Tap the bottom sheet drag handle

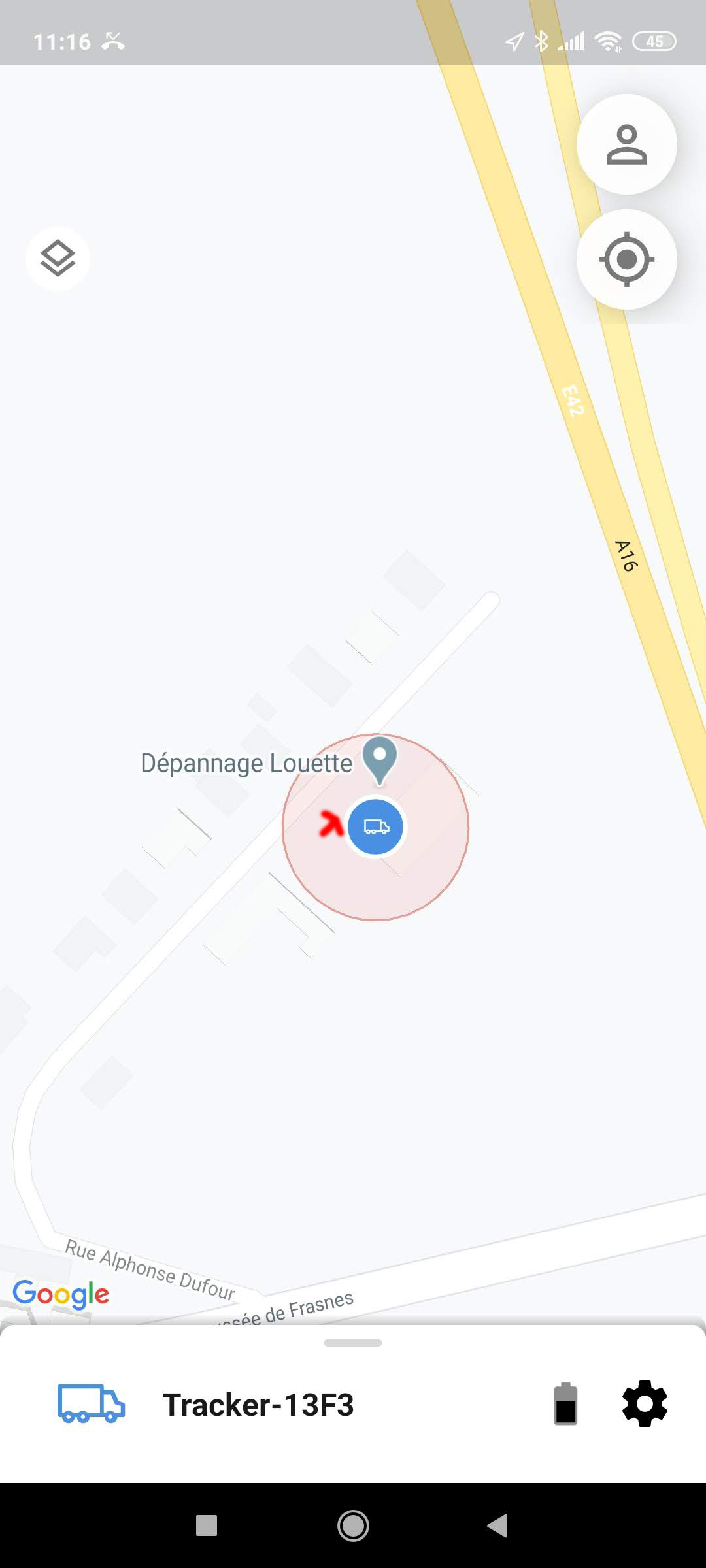353,1343
